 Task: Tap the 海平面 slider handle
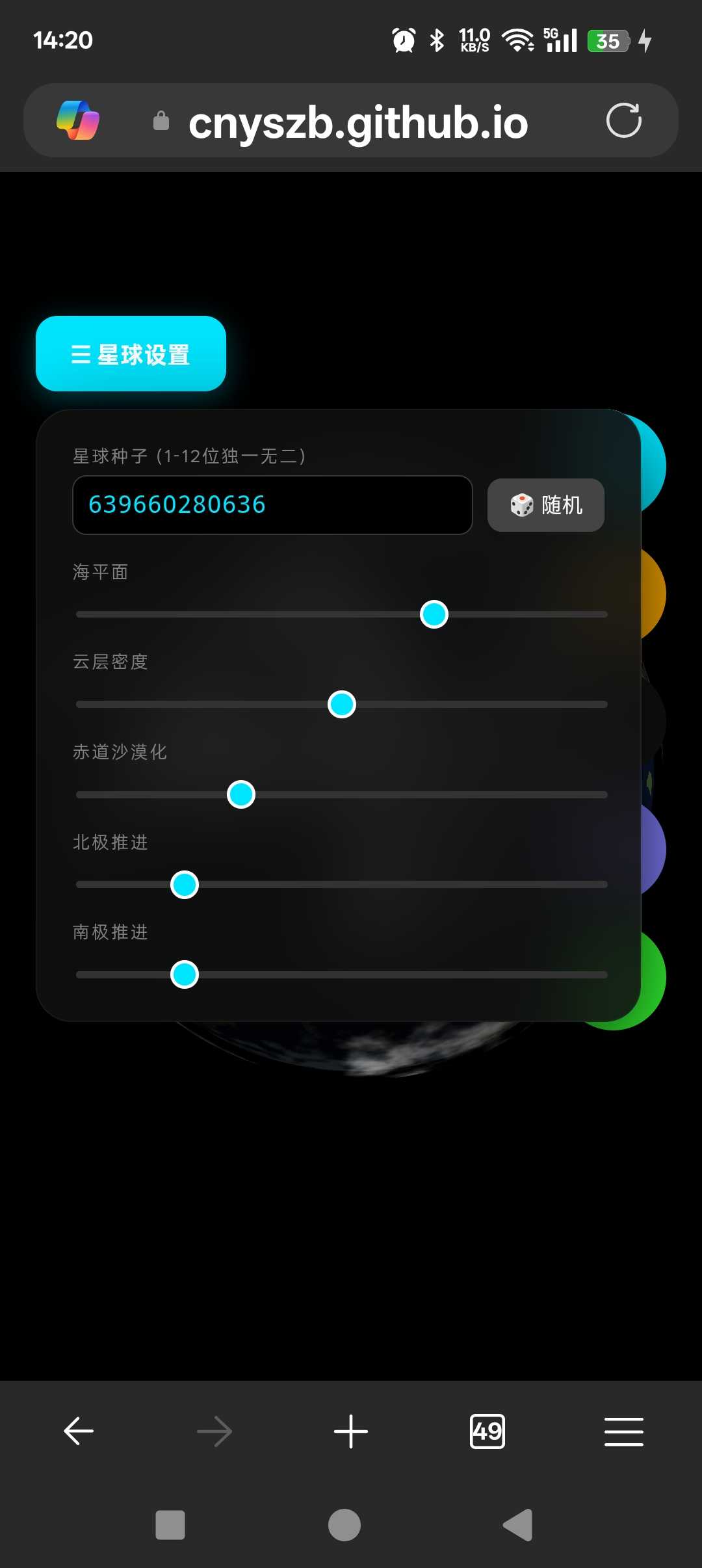click(x=434, y=614)
